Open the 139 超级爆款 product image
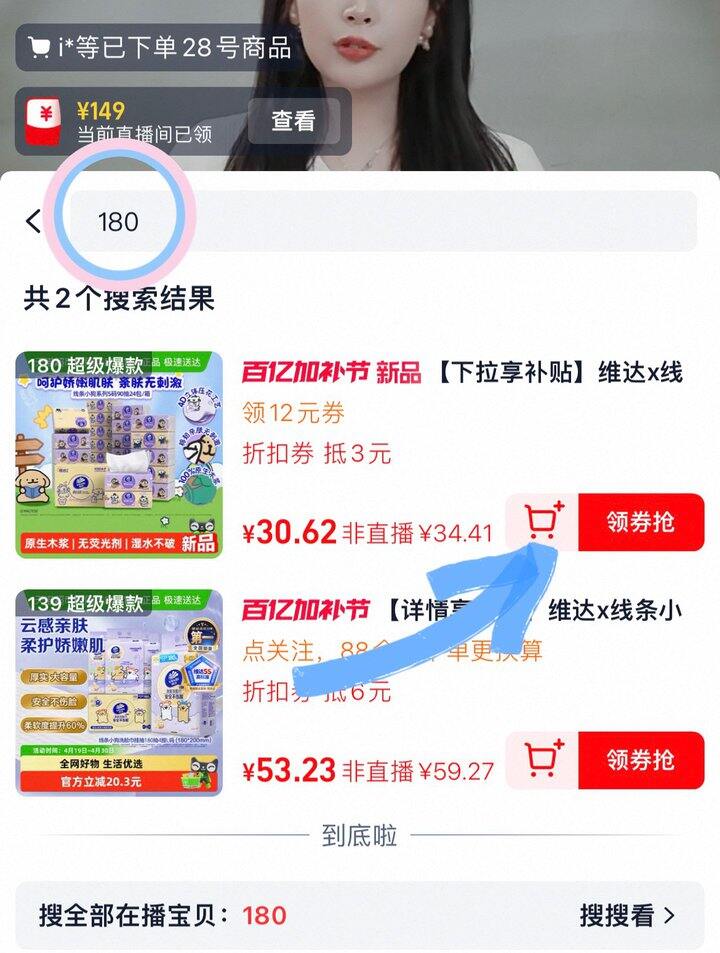This screenshot has height=953, width=720. (119, 692)
